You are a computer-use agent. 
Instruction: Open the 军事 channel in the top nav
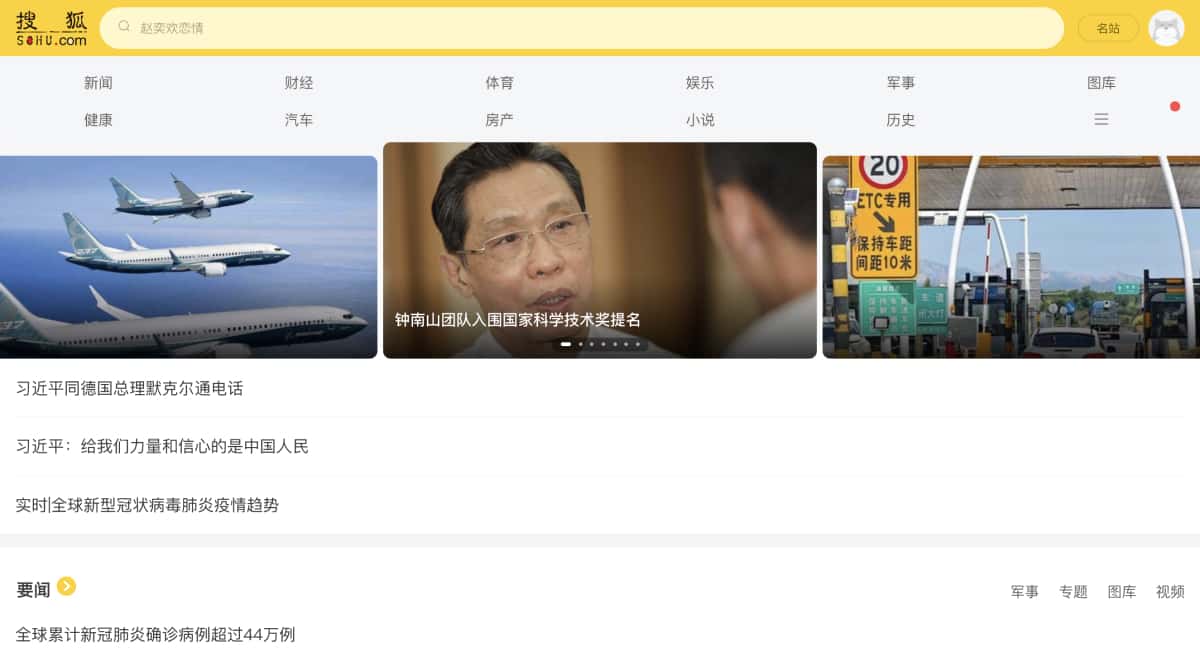click(901, 83)
